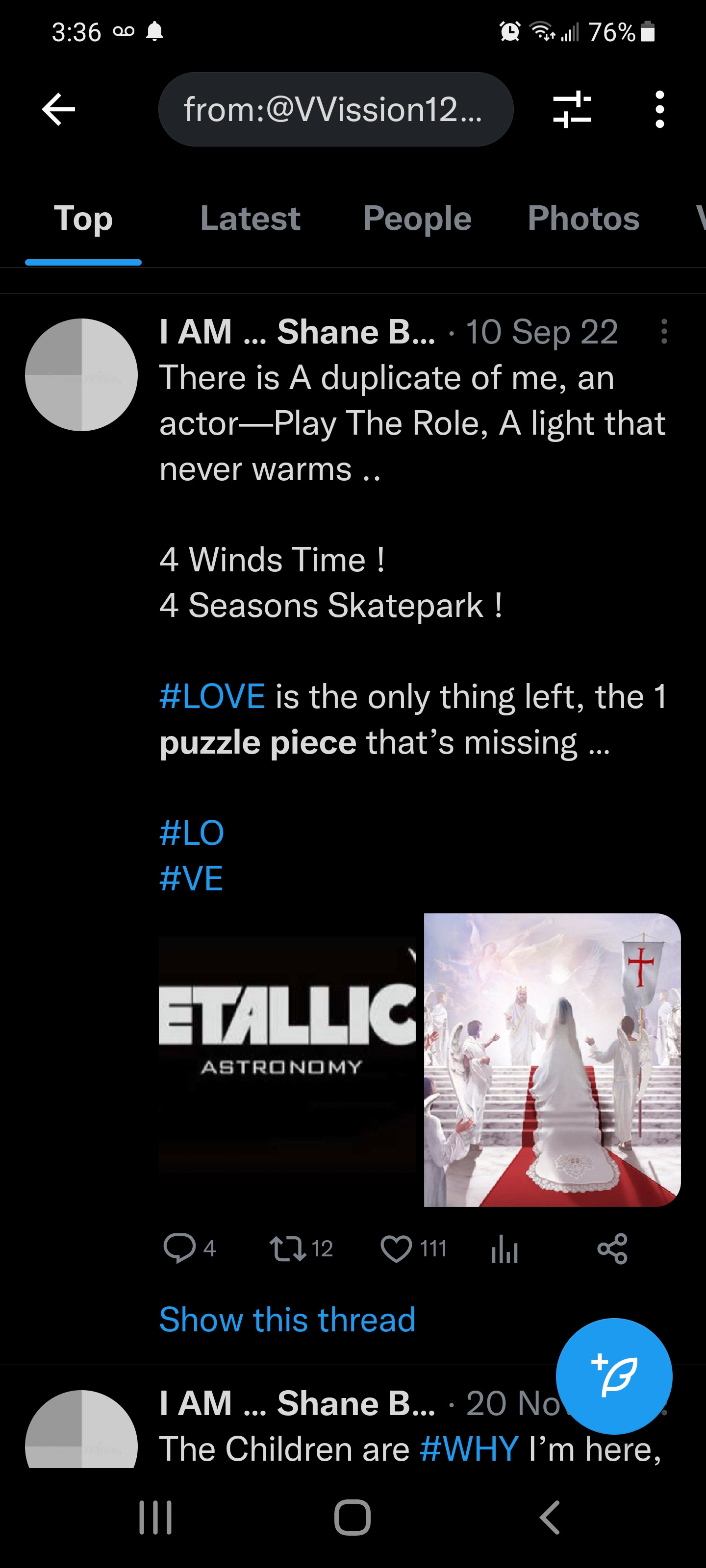Select Show this thread
The image size is (706, 1568).
click(x=287, y=1320)
